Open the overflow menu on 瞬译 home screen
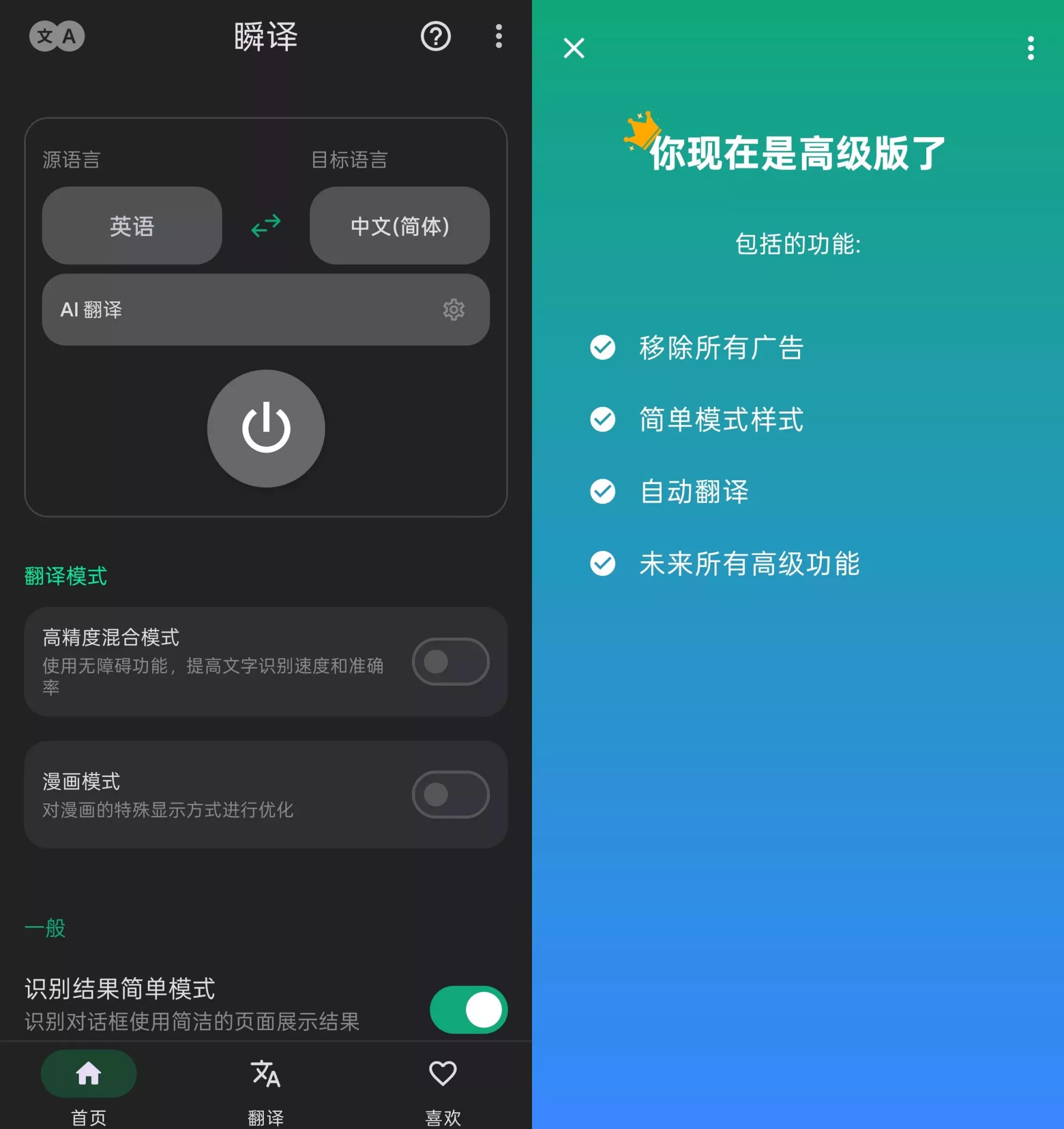 (498, 36)
